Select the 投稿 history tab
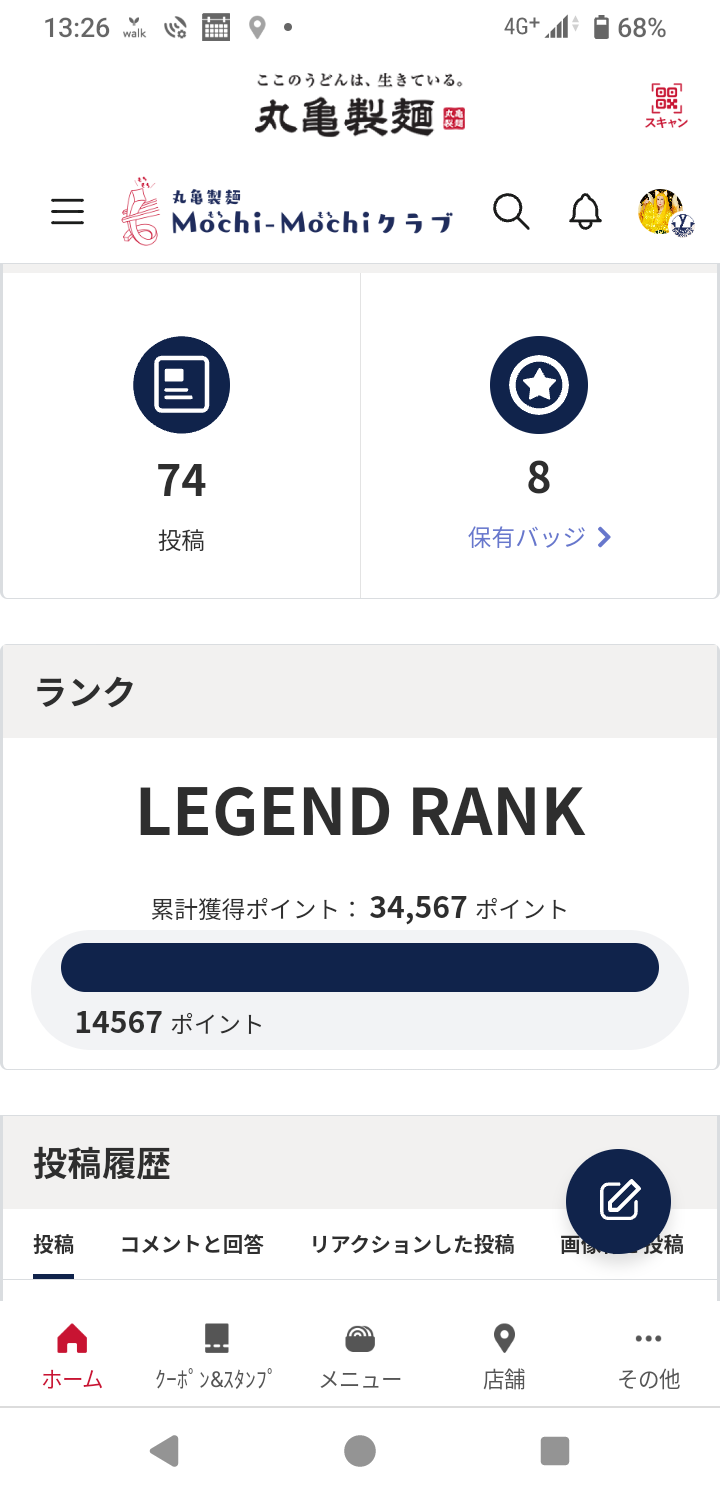This screenshot has width=720, height=1496. (53, 1244)
